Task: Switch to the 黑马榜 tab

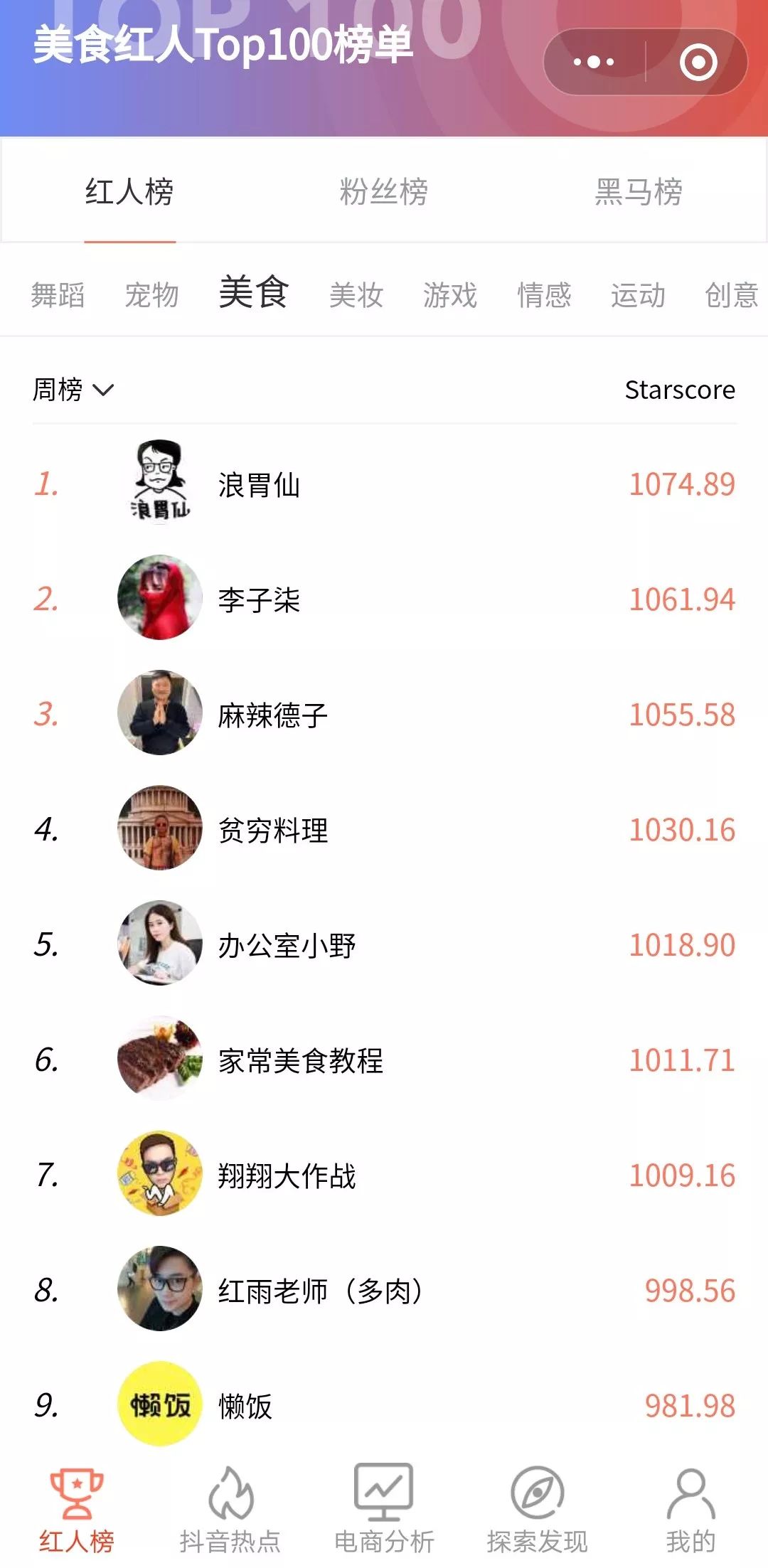Action: (x=638, y=192)
